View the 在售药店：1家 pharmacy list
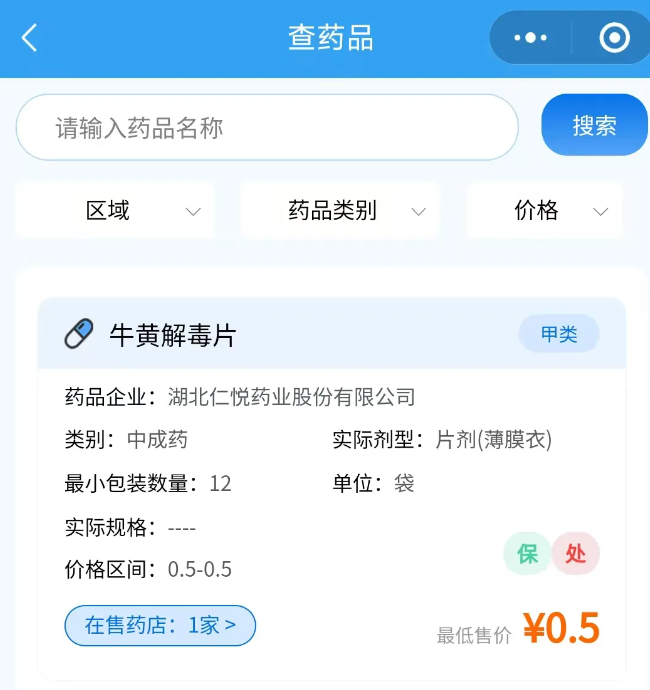This screenshot has width=650, height=690. [160, 626]
